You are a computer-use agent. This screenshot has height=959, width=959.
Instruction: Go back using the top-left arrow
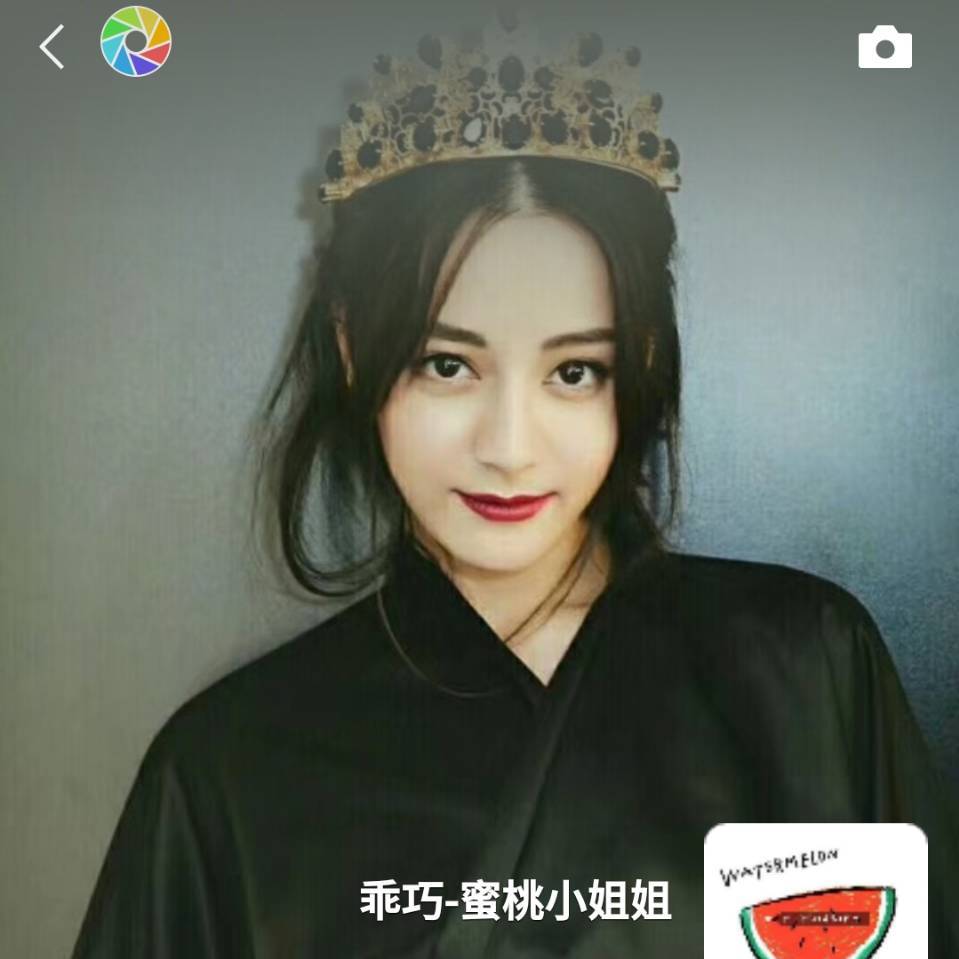coord(52,46)
